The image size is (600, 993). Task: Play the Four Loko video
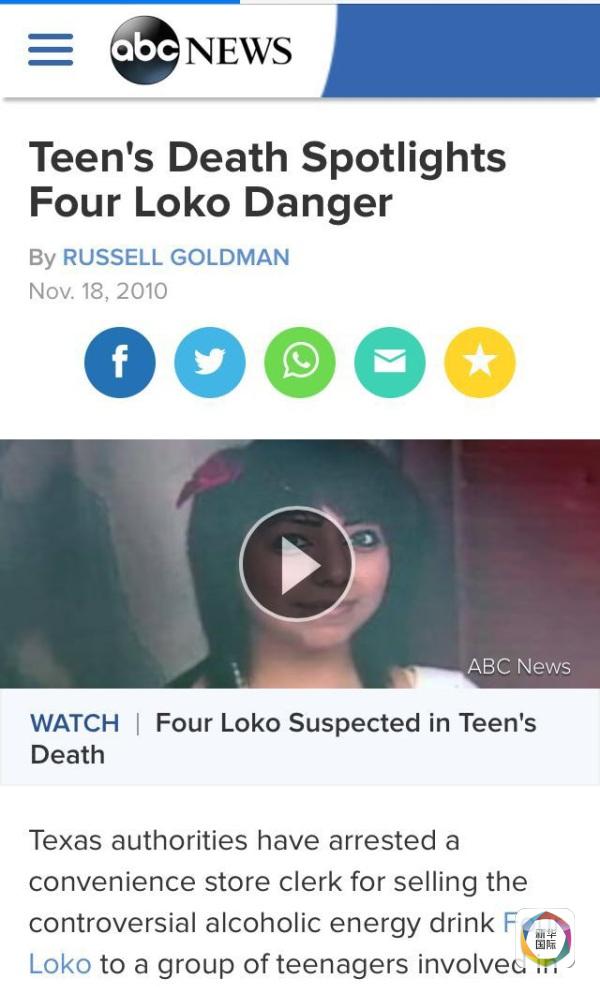[x=297, y=564]
